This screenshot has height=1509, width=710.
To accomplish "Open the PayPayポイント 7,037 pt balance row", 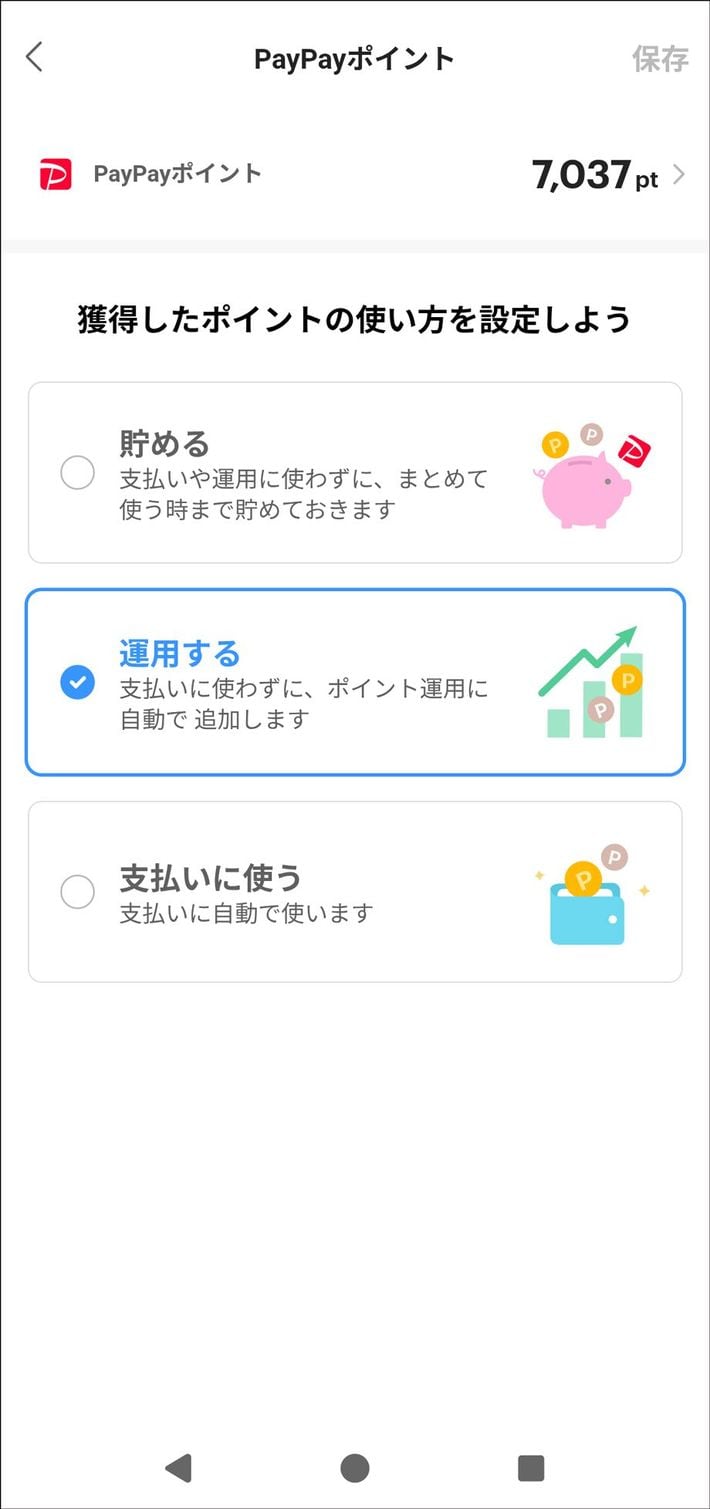I will 355,175.
